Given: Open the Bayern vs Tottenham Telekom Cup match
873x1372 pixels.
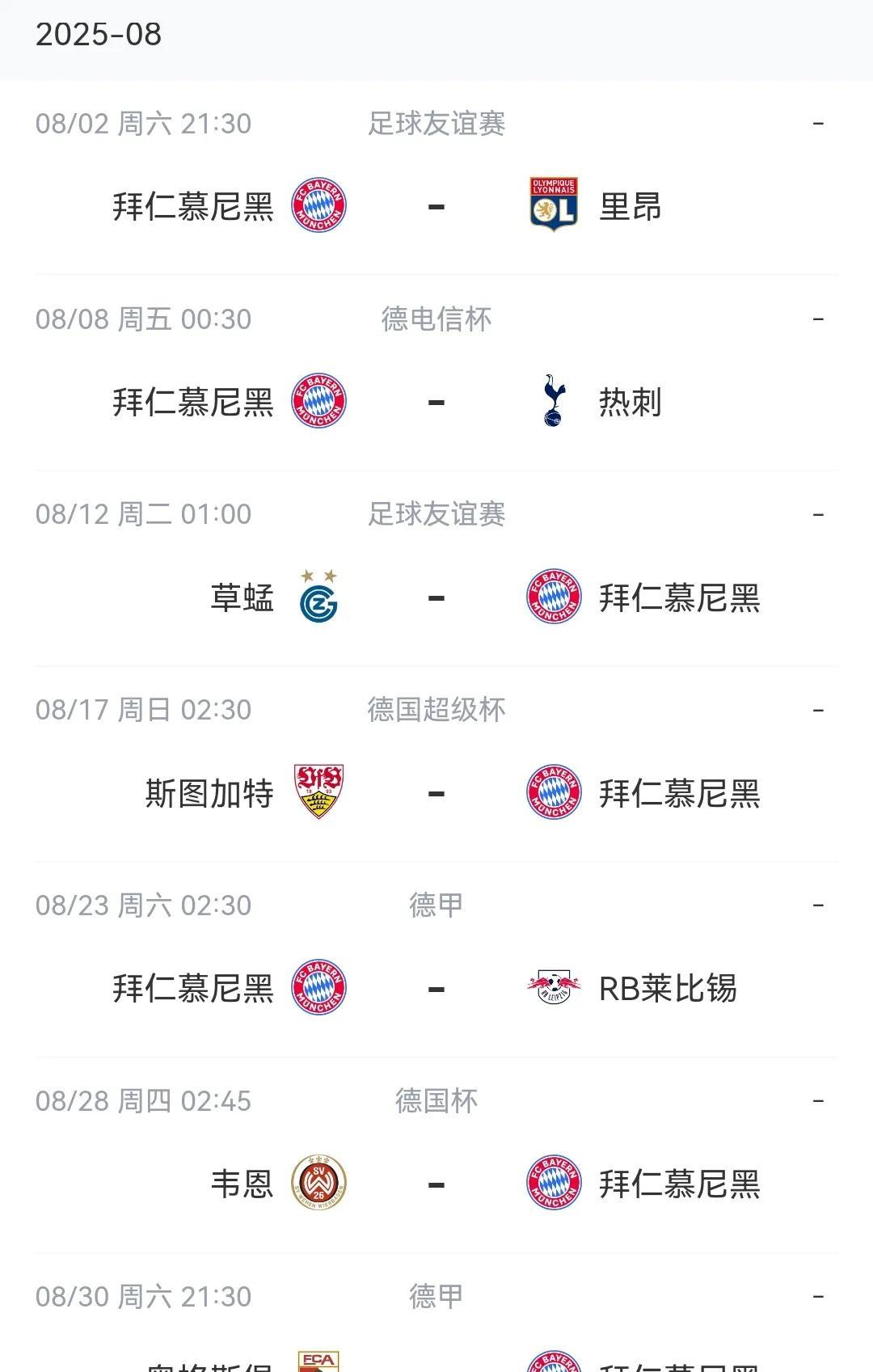Looking at the screenshot, I should (436, 402).
